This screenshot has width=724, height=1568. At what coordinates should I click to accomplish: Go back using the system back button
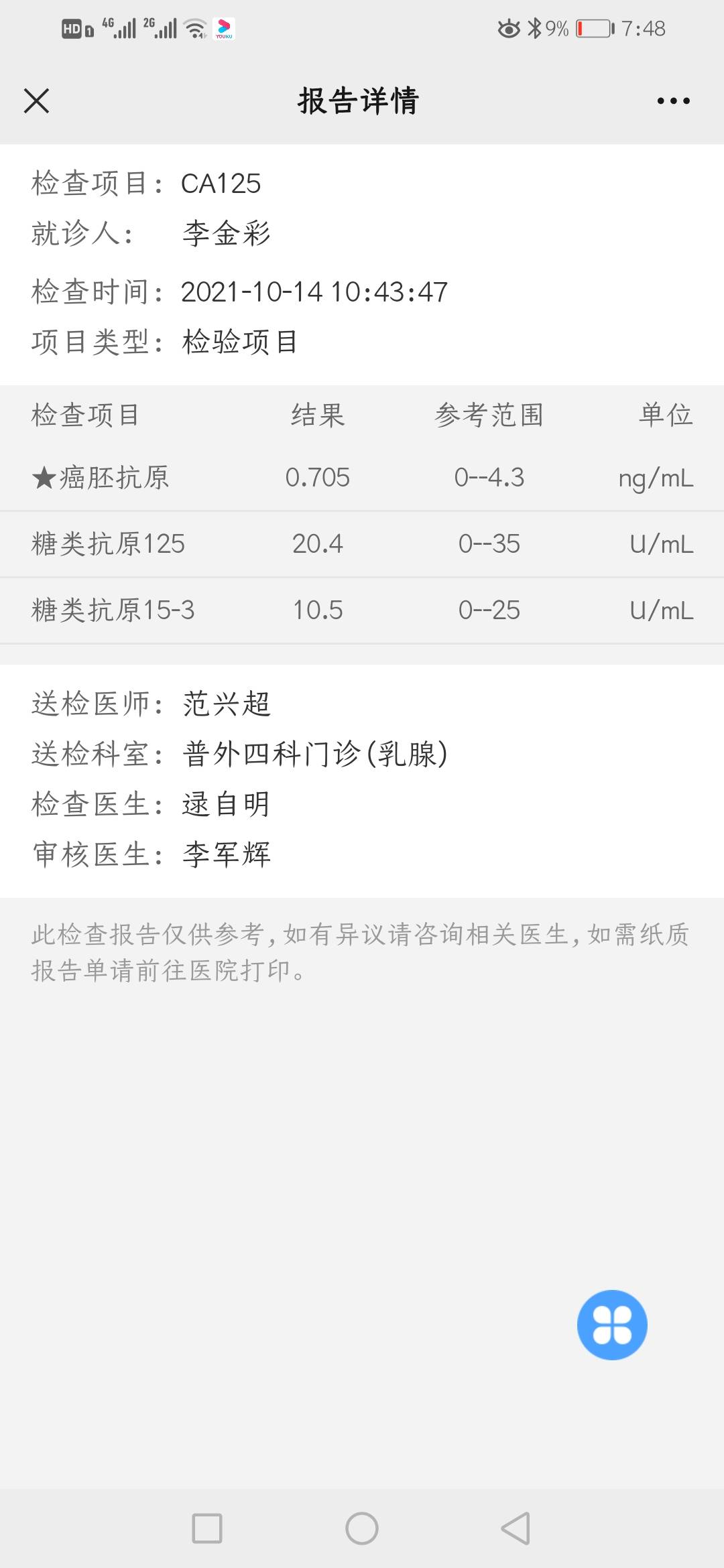click(516, 1528)
